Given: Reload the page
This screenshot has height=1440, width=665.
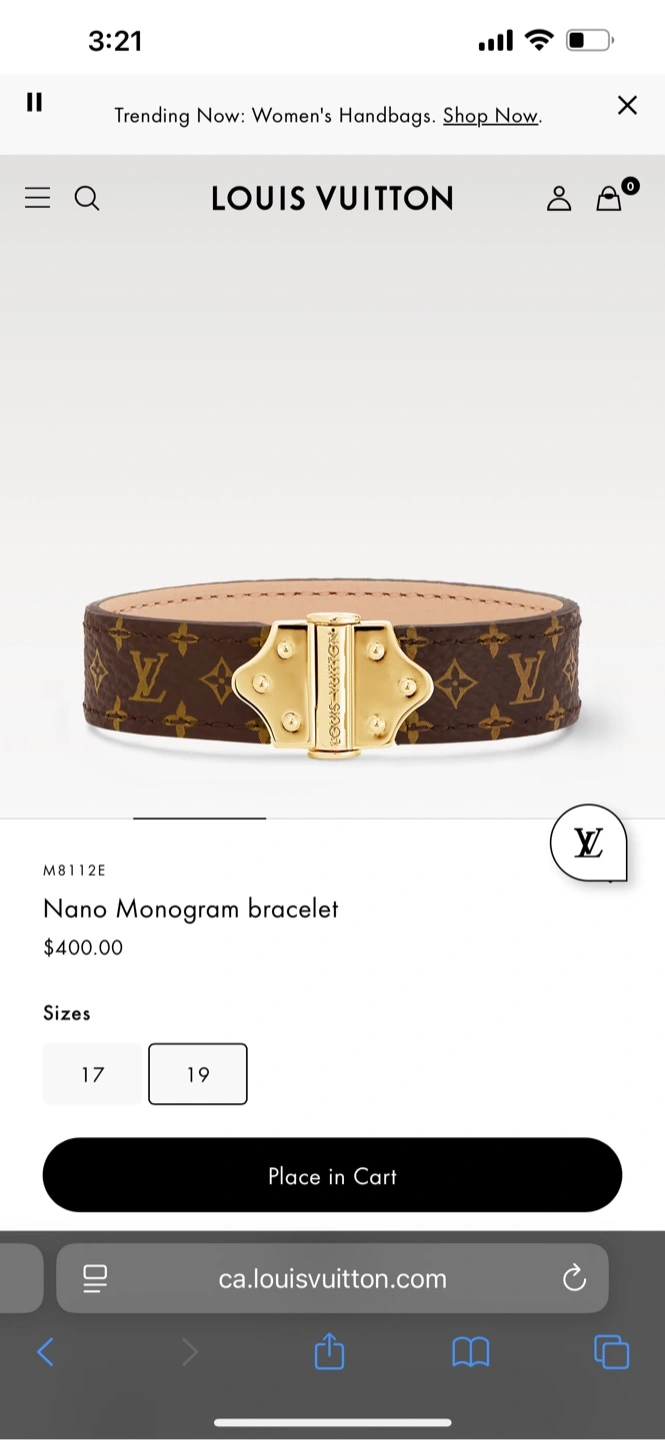Looking at the screenshot, I should click(574, 1277).
